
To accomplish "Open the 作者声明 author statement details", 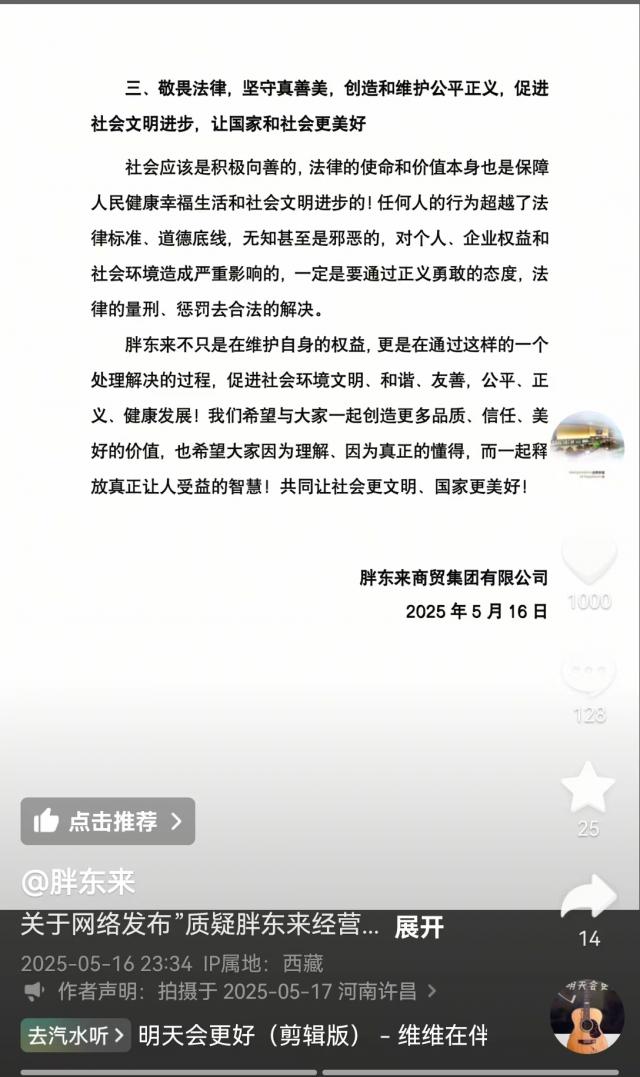I will (231, 991).
